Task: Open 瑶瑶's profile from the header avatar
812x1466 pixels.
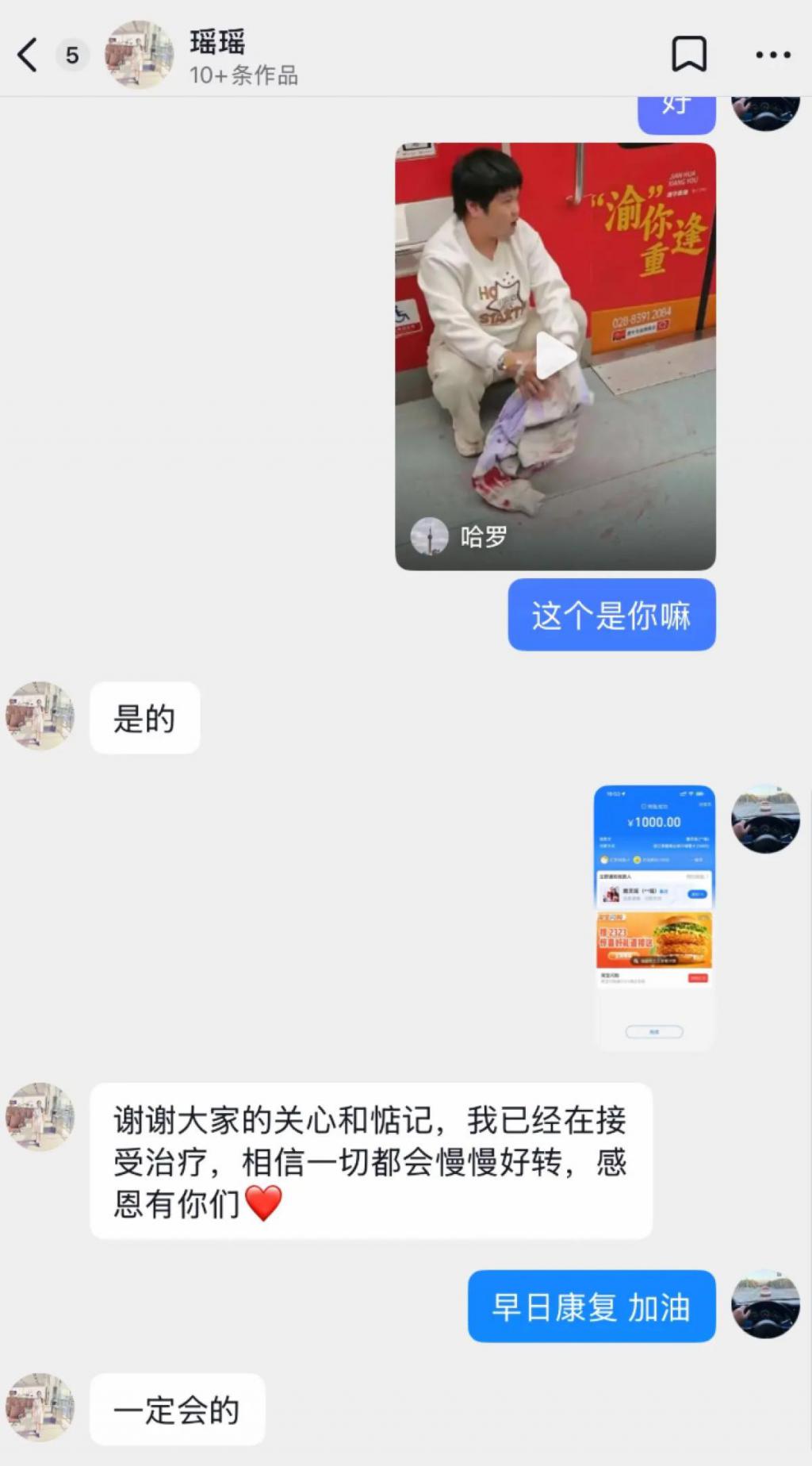Action: coord(140,55)
